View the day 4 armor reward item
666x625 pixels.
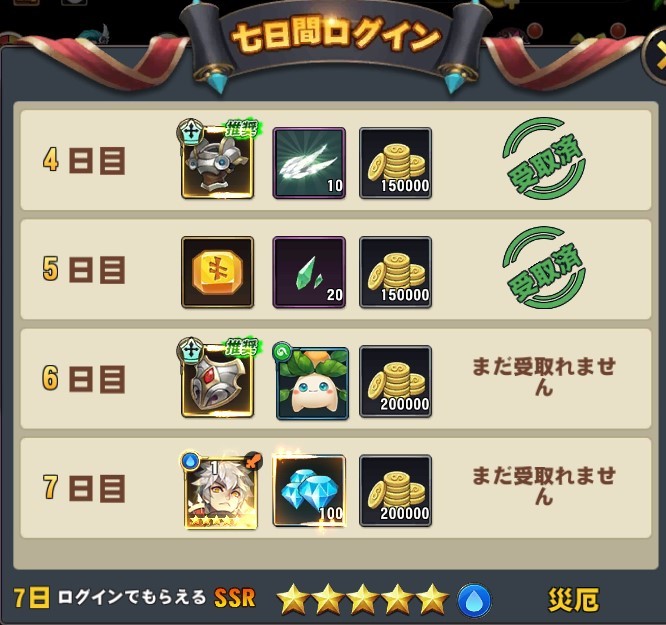tap(217, 163)
